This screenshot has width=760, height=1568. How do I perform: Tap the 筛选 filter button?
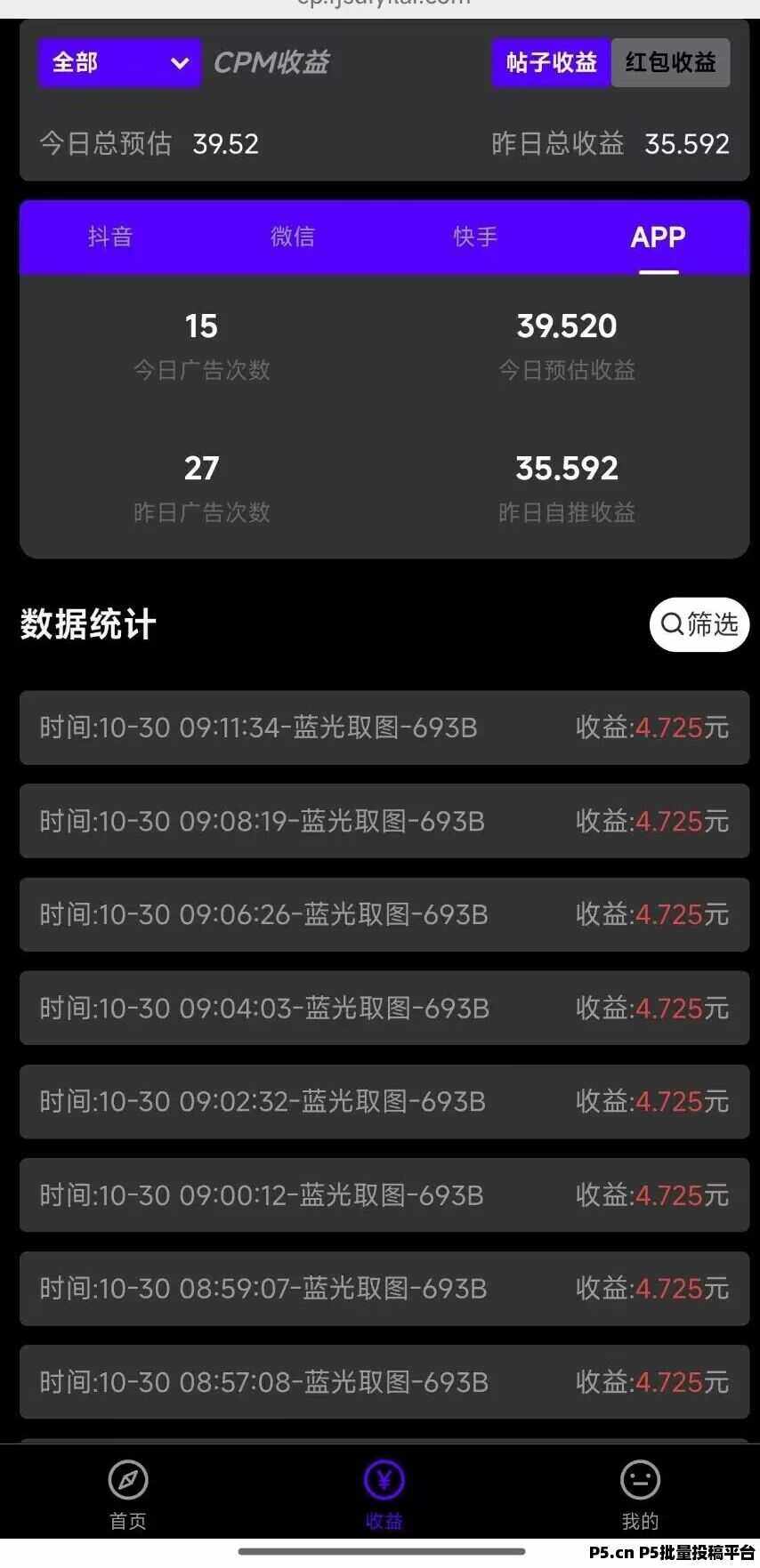point(699,624)
